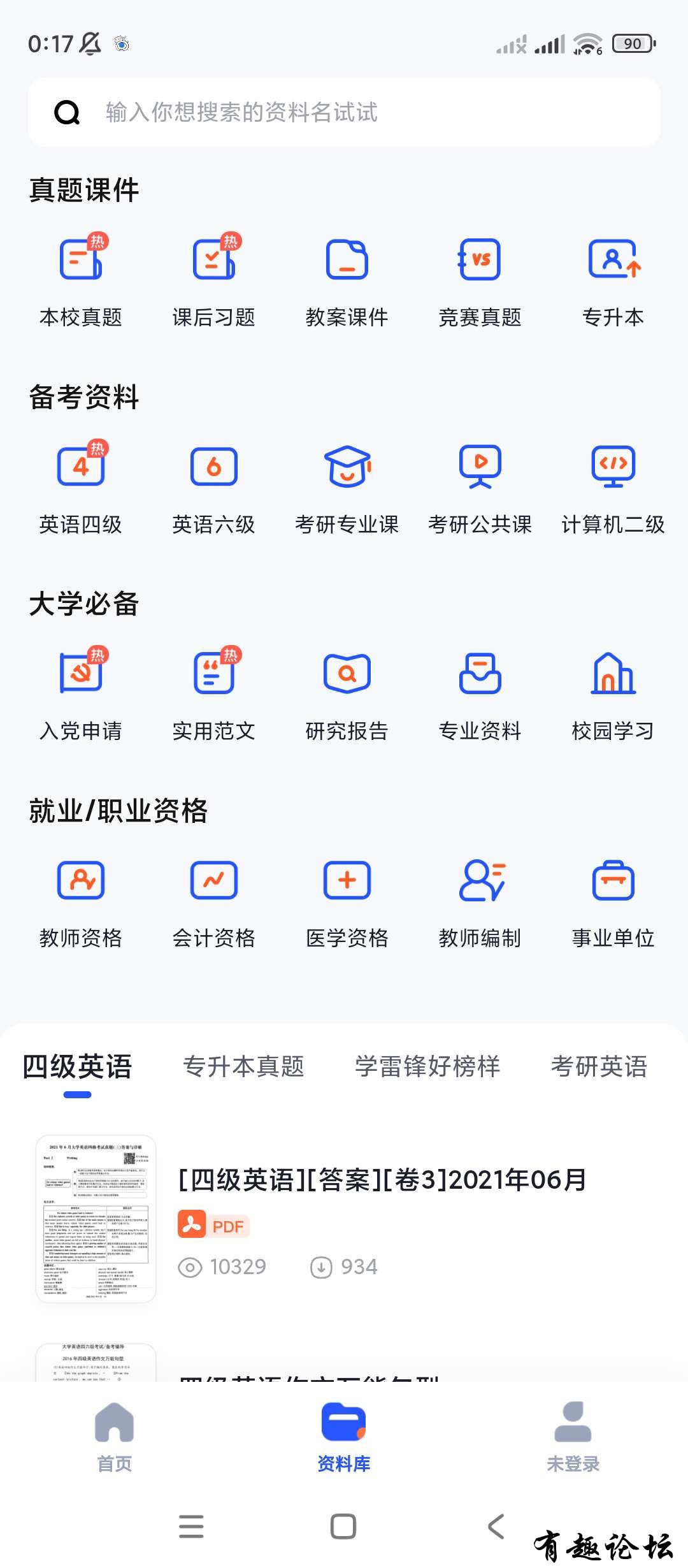688x1568 pixels.
Task: Open 入党申请 category
Action: [81, 693]
